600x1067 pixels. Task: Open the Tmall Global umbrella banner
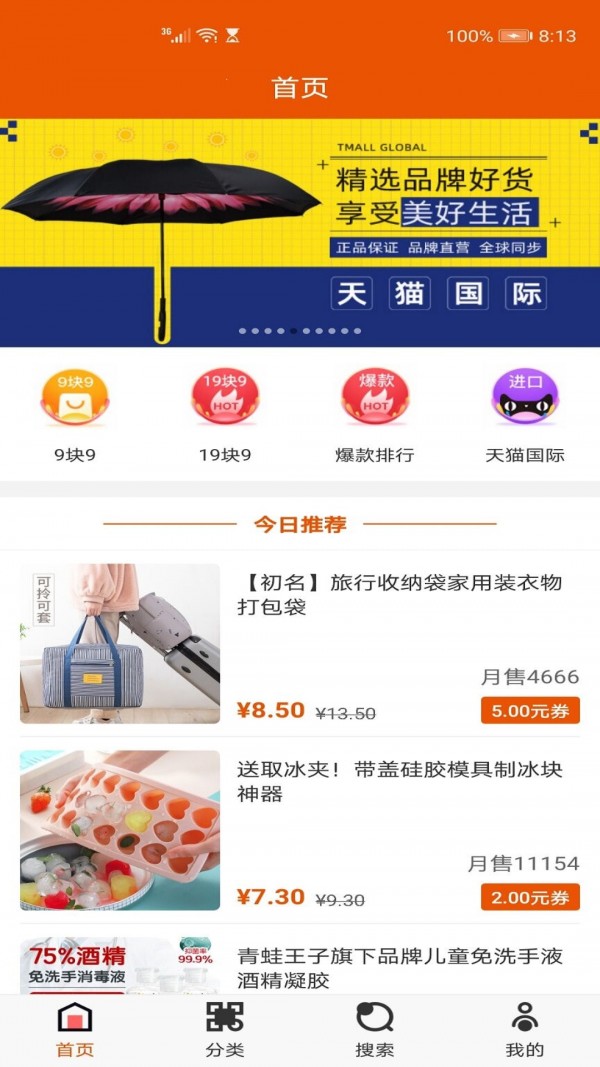[x=300, y=232]
